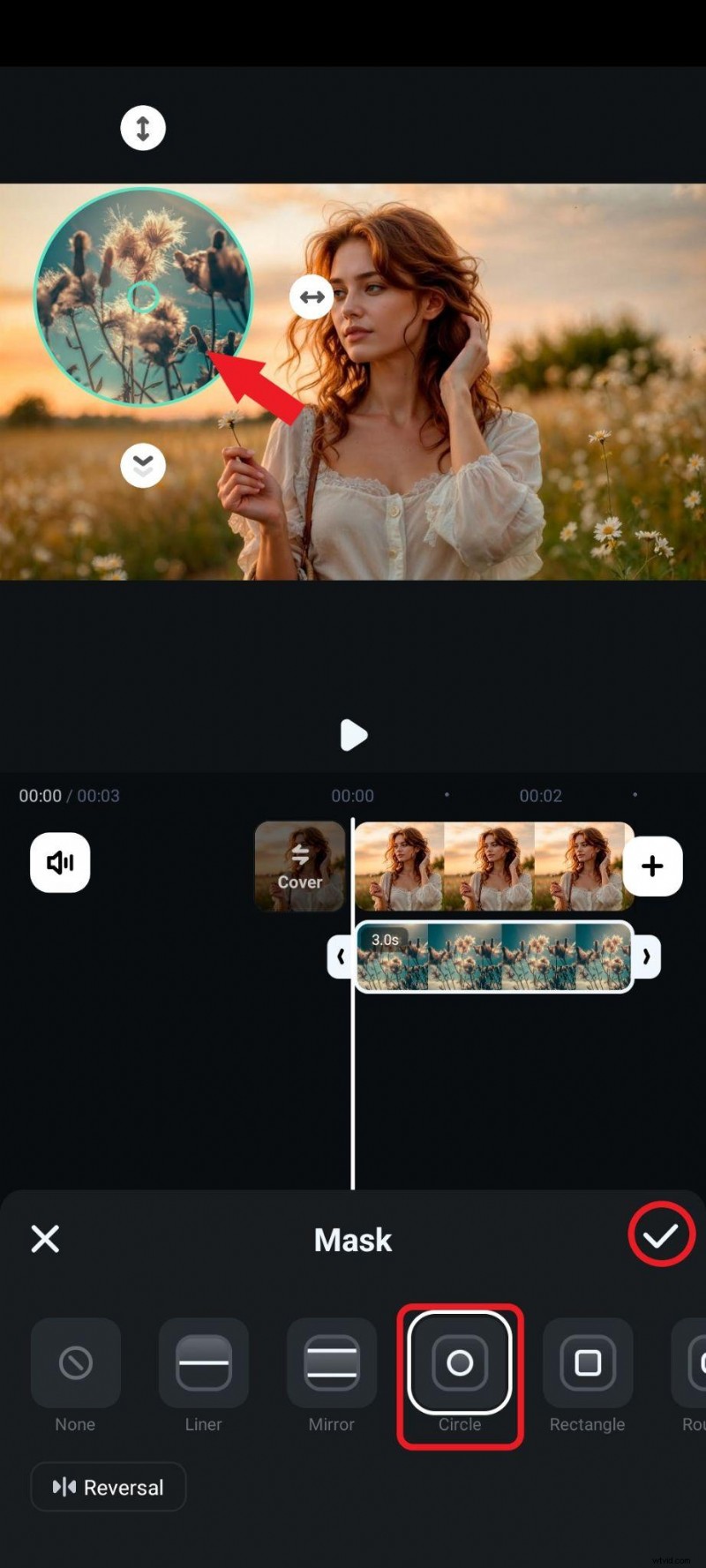706x1568 pixels.
Task: Select the main woman video clip
Action: (x=494, y=866)
